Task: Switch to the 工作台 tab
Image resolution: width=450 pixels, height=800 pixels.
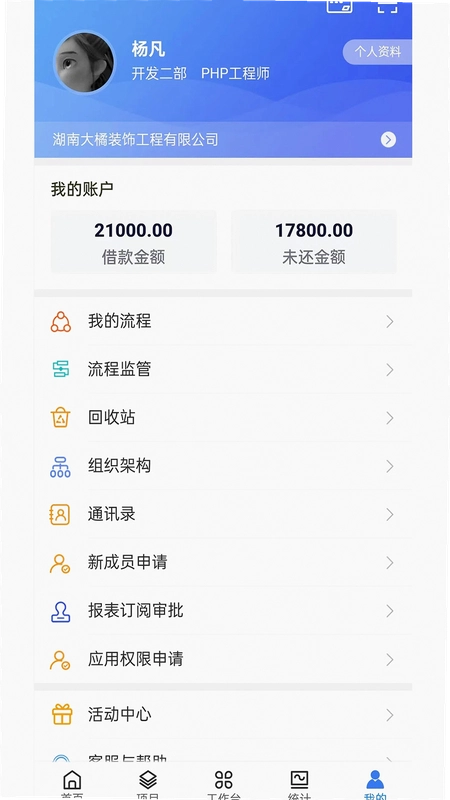Action: click(223, 785)
